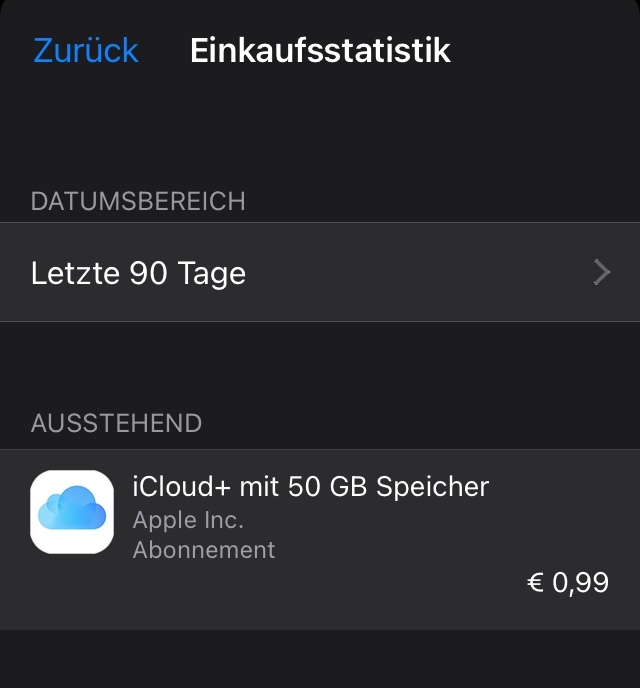Open the Letzte 90 Tage date range

pyautogui.click(x=320, y=273)
